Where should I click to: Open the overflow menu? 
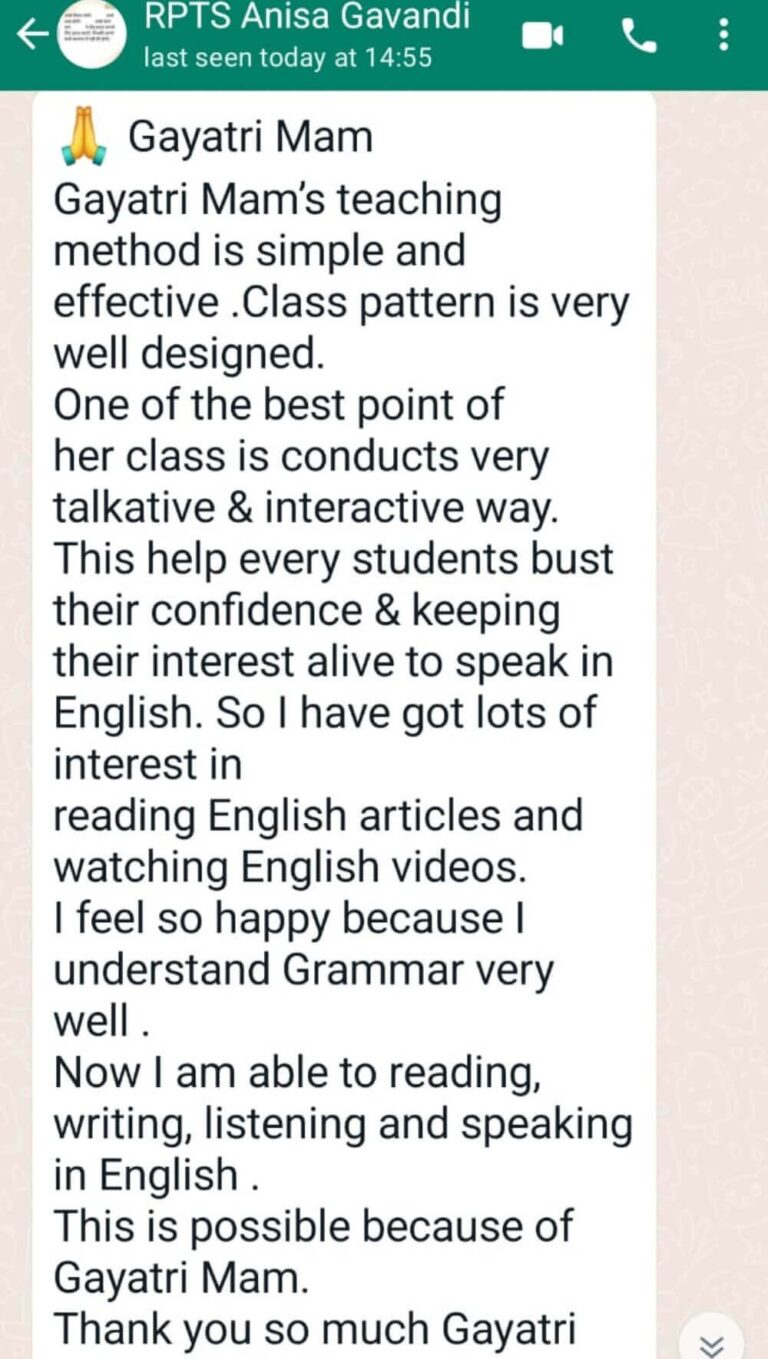coord(724,36)
